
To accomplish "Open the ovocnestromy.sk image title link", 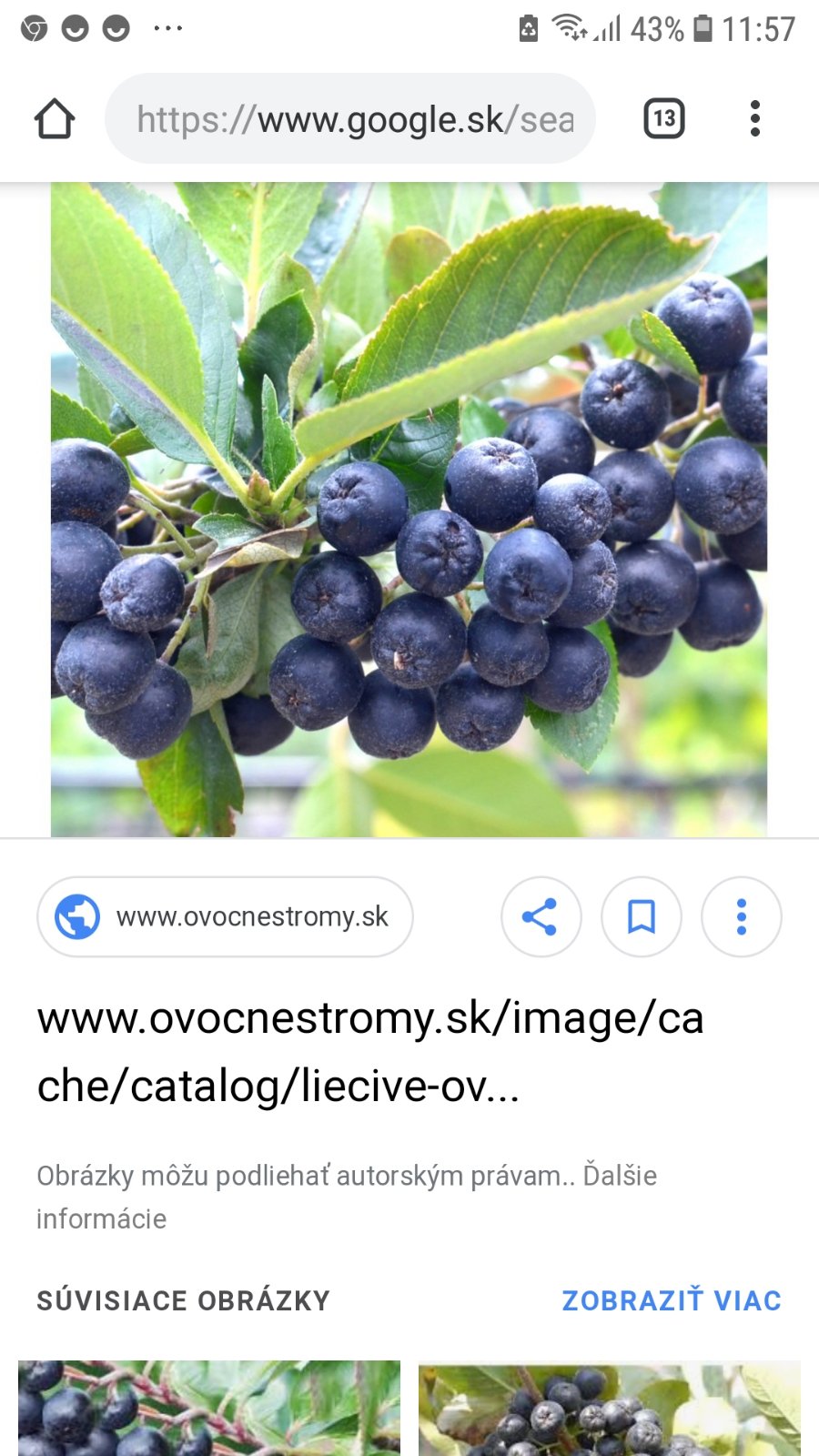I will tap(369, 1051).
